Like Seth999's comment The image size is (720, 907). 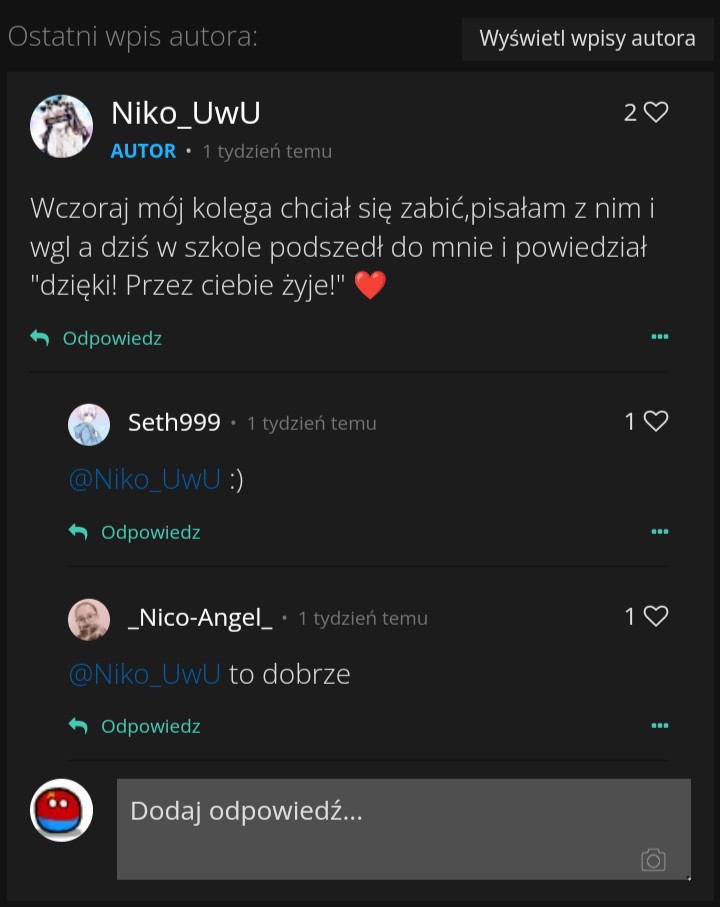[656, 422]
